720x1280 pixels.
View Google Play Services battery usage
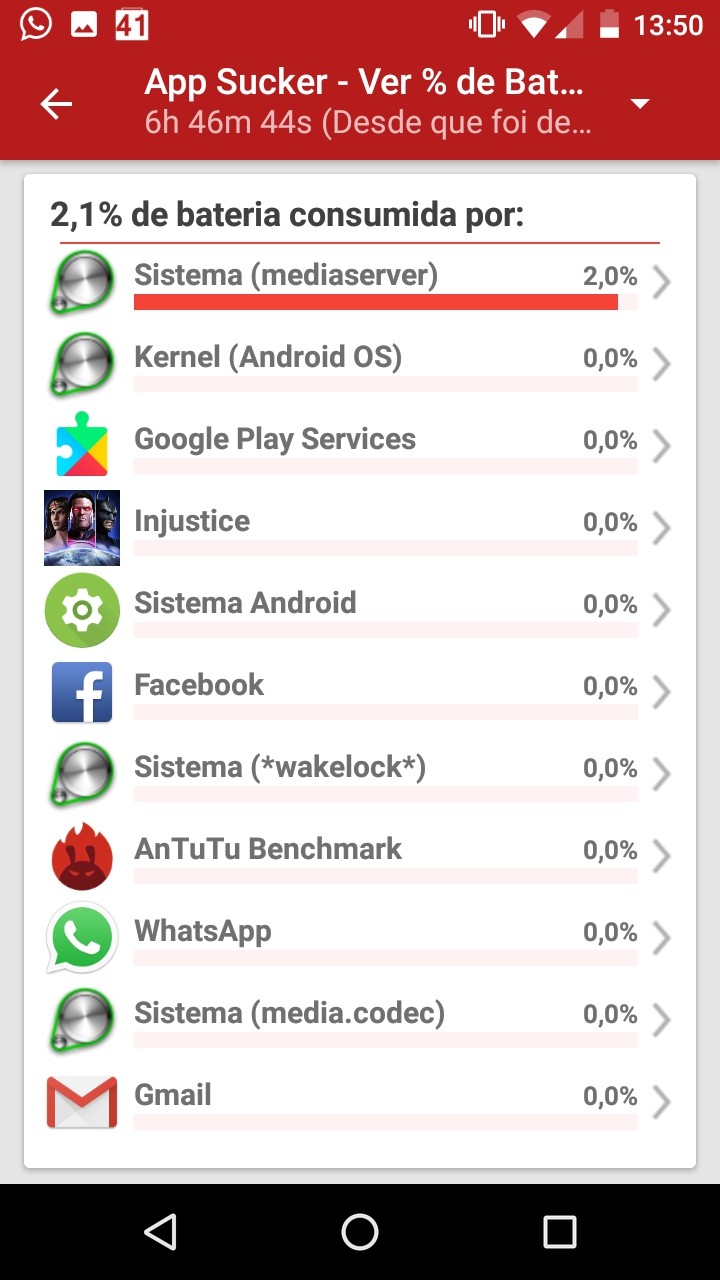coord(360,448)
